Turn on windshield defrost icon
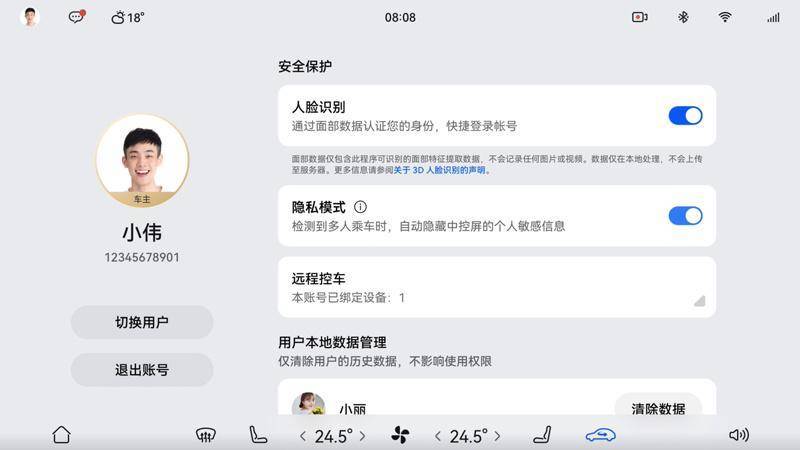Image resolution: width=800 pixels, height=450 pixels. pyautogui.click(x=207, y=435)
